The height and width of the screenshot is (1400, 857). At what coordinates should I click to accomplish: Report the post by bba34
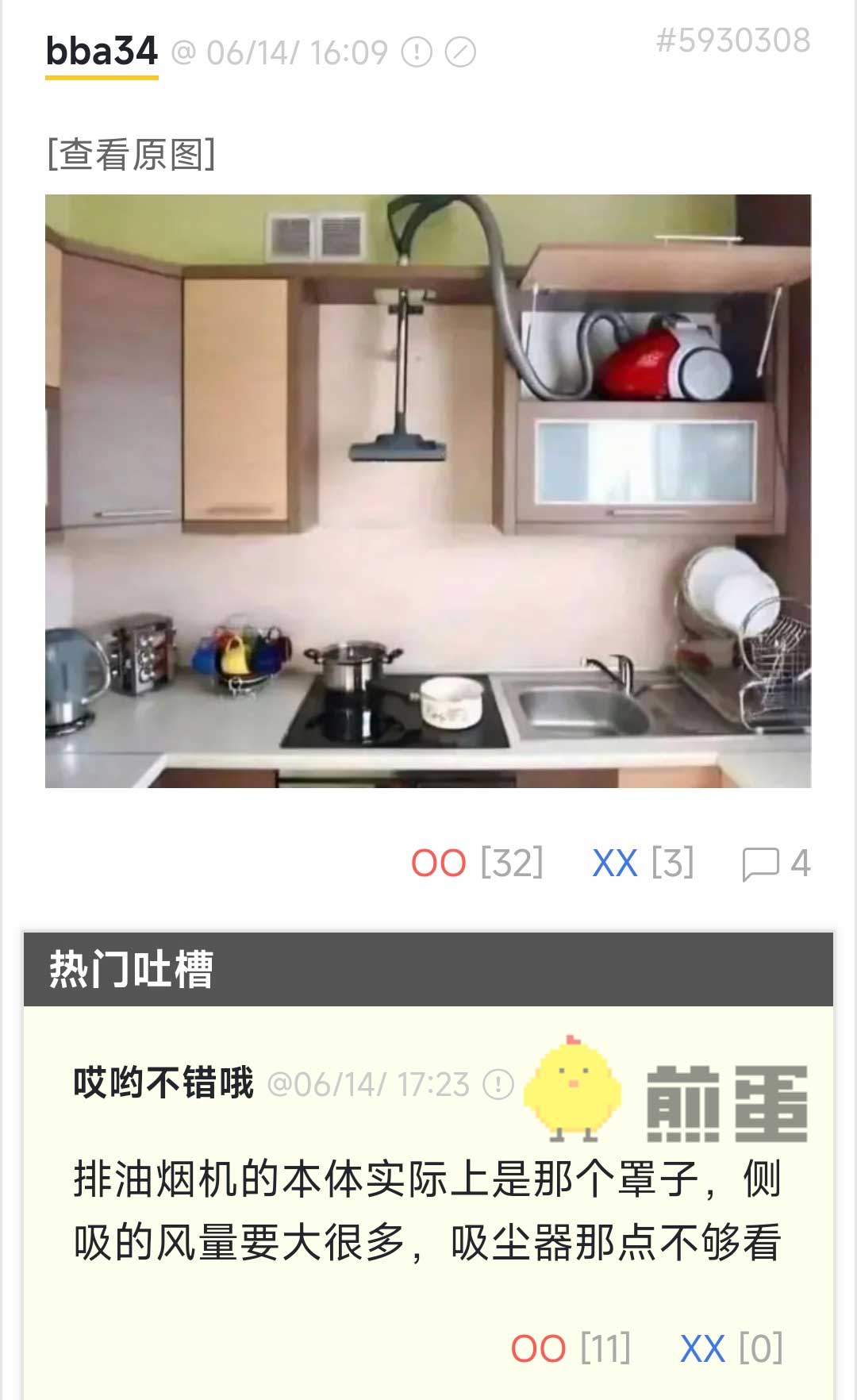(x=417, y=52)
